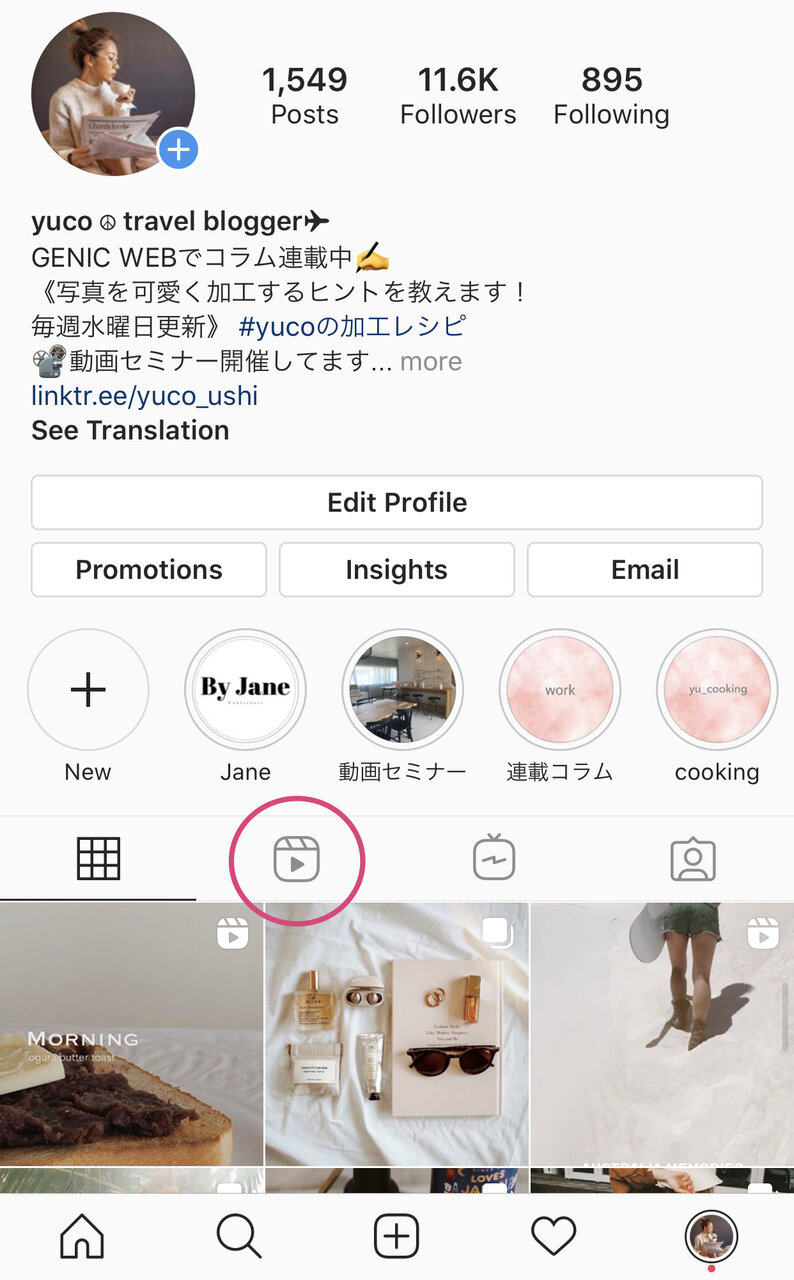794x1280 pixels.
Task: Go to the home feed
Action: 82,1238
